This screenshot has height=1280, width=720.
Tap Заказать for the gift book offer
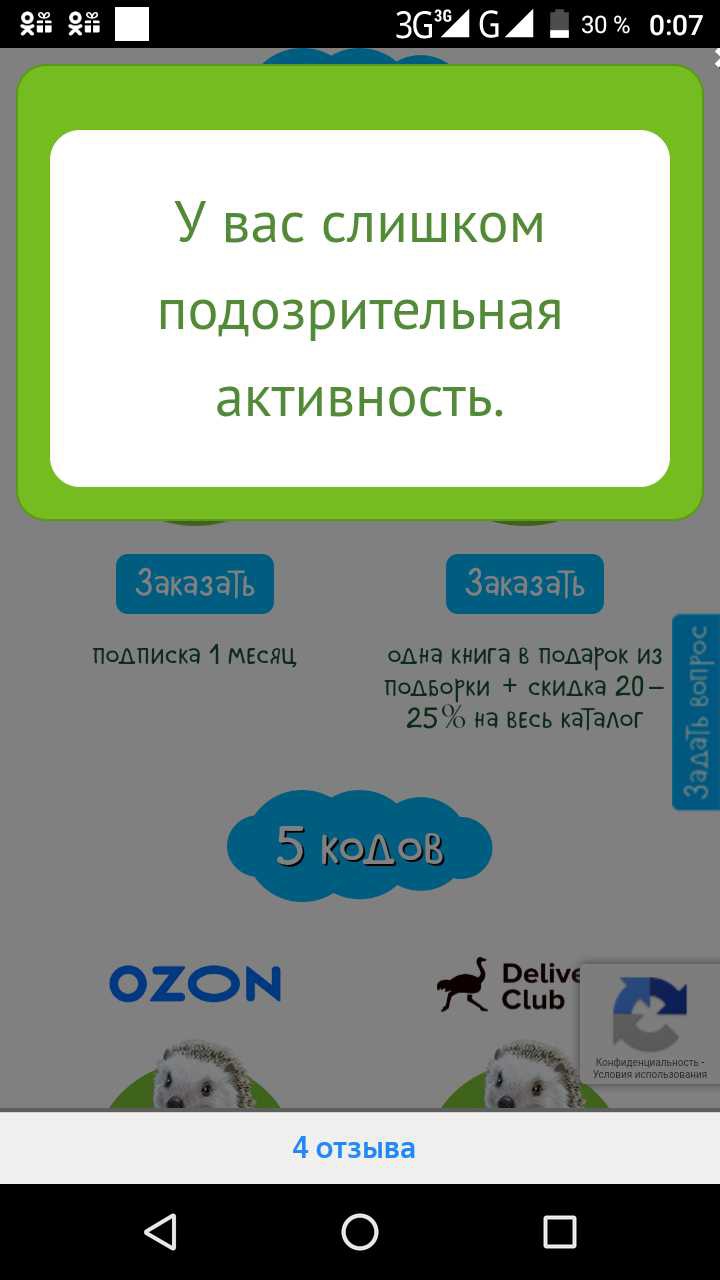click(x=524, y=584)
